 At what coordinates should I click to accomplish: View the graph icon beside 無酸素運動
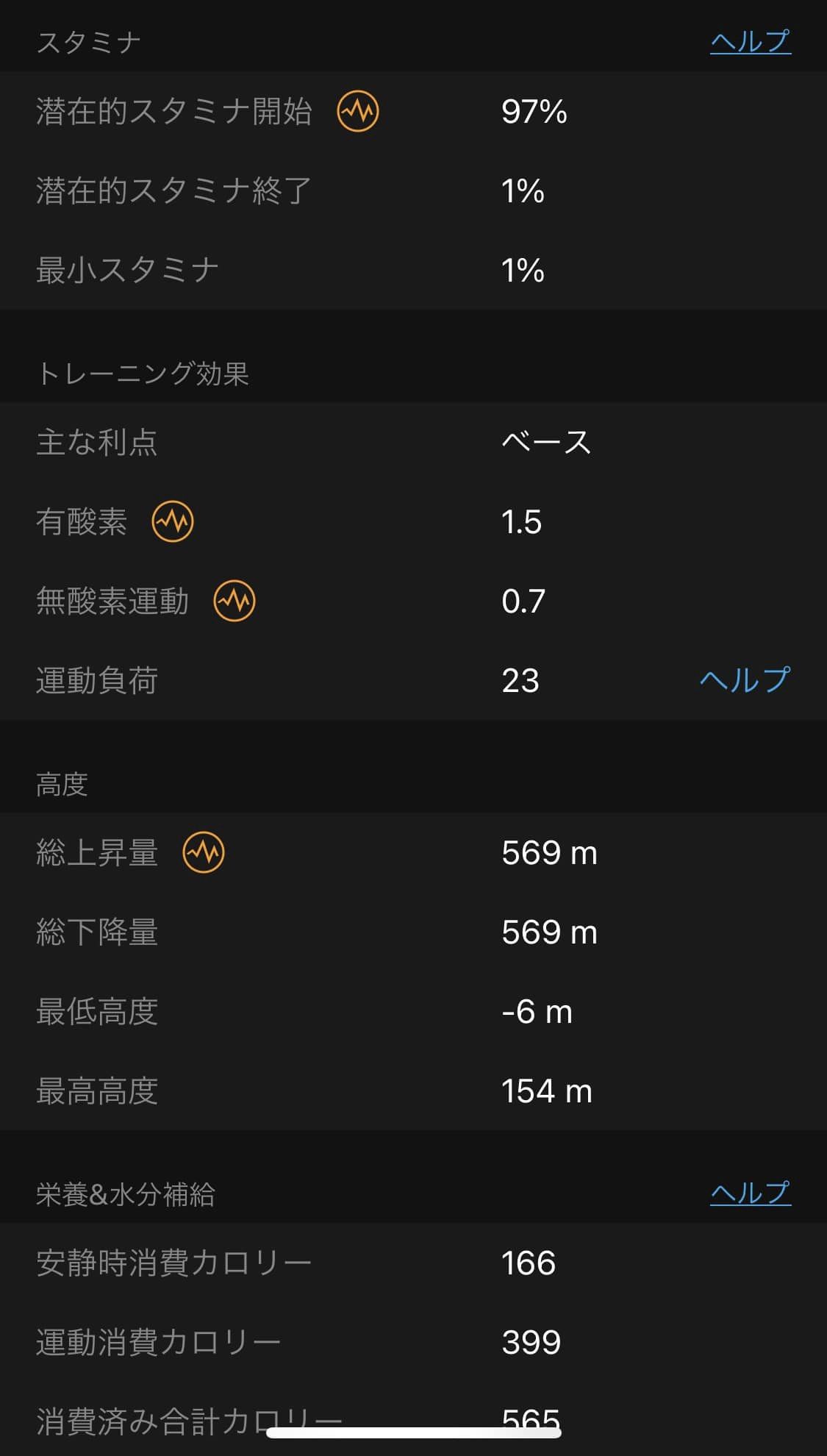[x=235, y=601]
